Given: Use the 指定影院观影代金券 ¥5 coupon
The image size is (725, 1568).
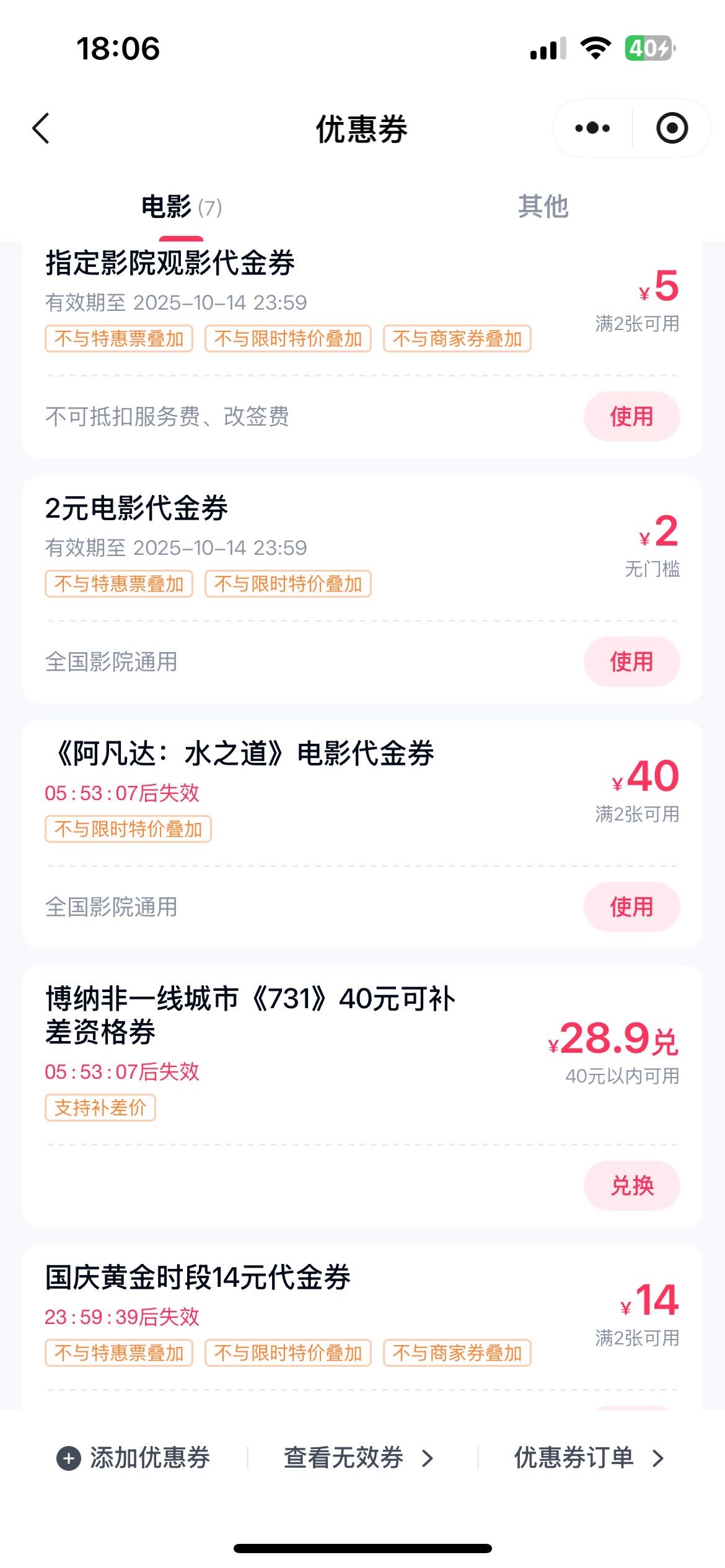Looking at the screenshot, I should (x=631, y=416).
